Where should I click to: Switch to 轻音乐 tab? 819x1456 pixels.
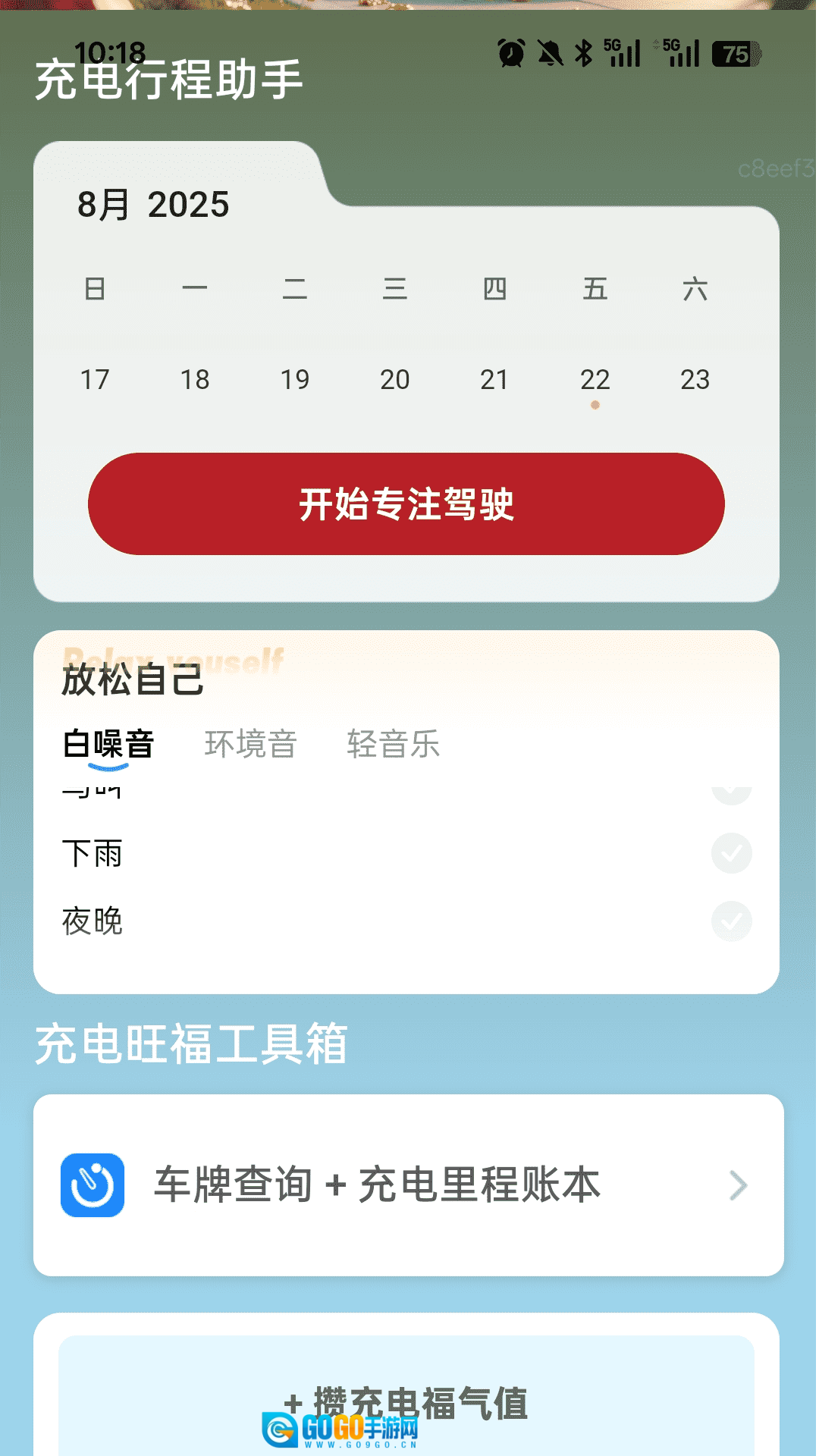[x=393, y=744]
